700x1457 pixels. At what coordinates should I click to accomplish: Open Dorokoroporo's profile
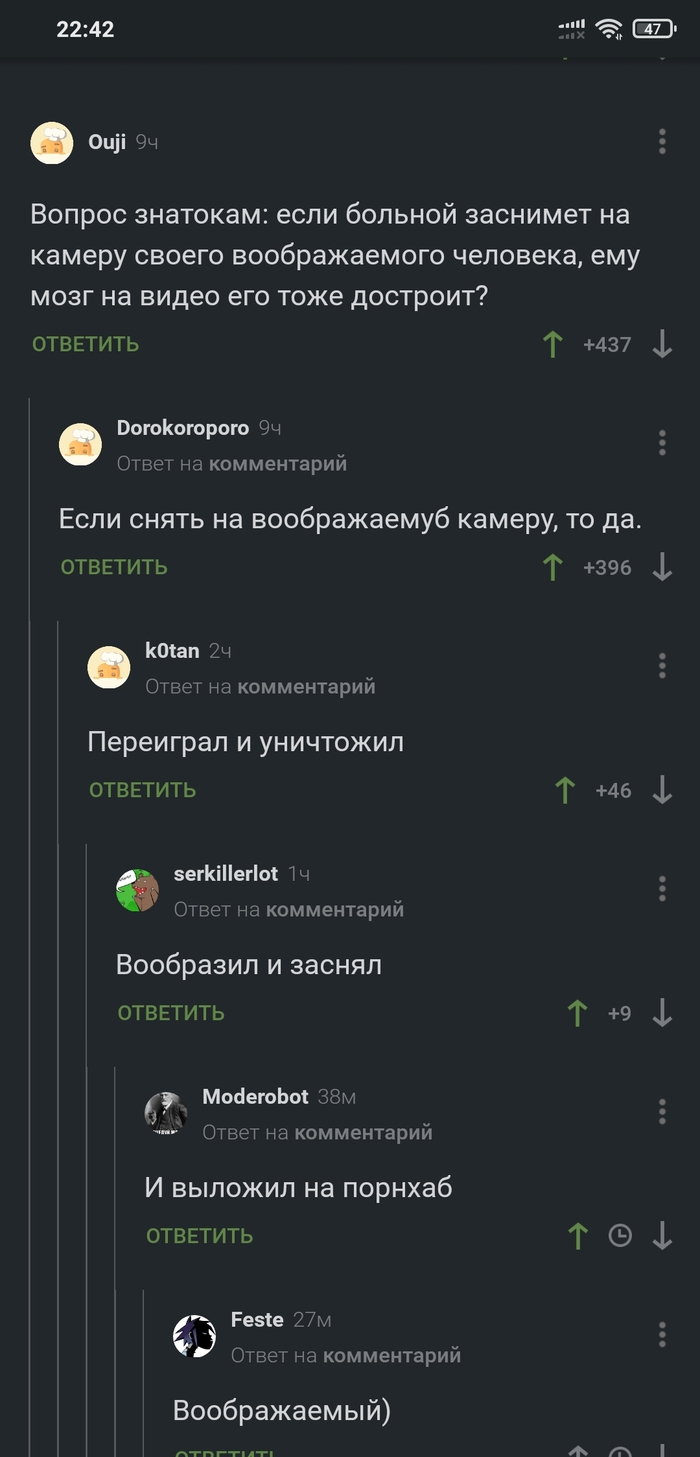(x=182, y=428)
